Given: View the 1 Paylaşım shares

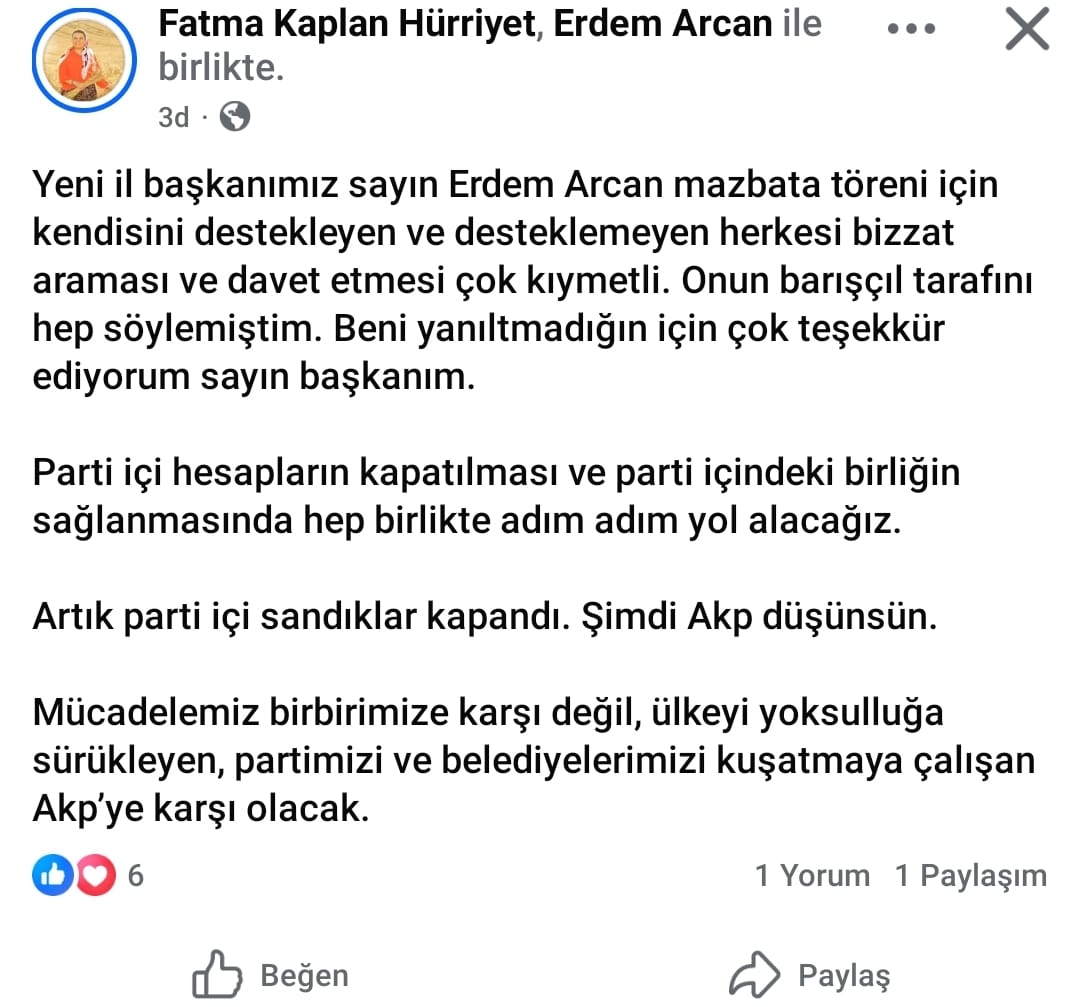Looking at the screenshot, I should 970,876.
